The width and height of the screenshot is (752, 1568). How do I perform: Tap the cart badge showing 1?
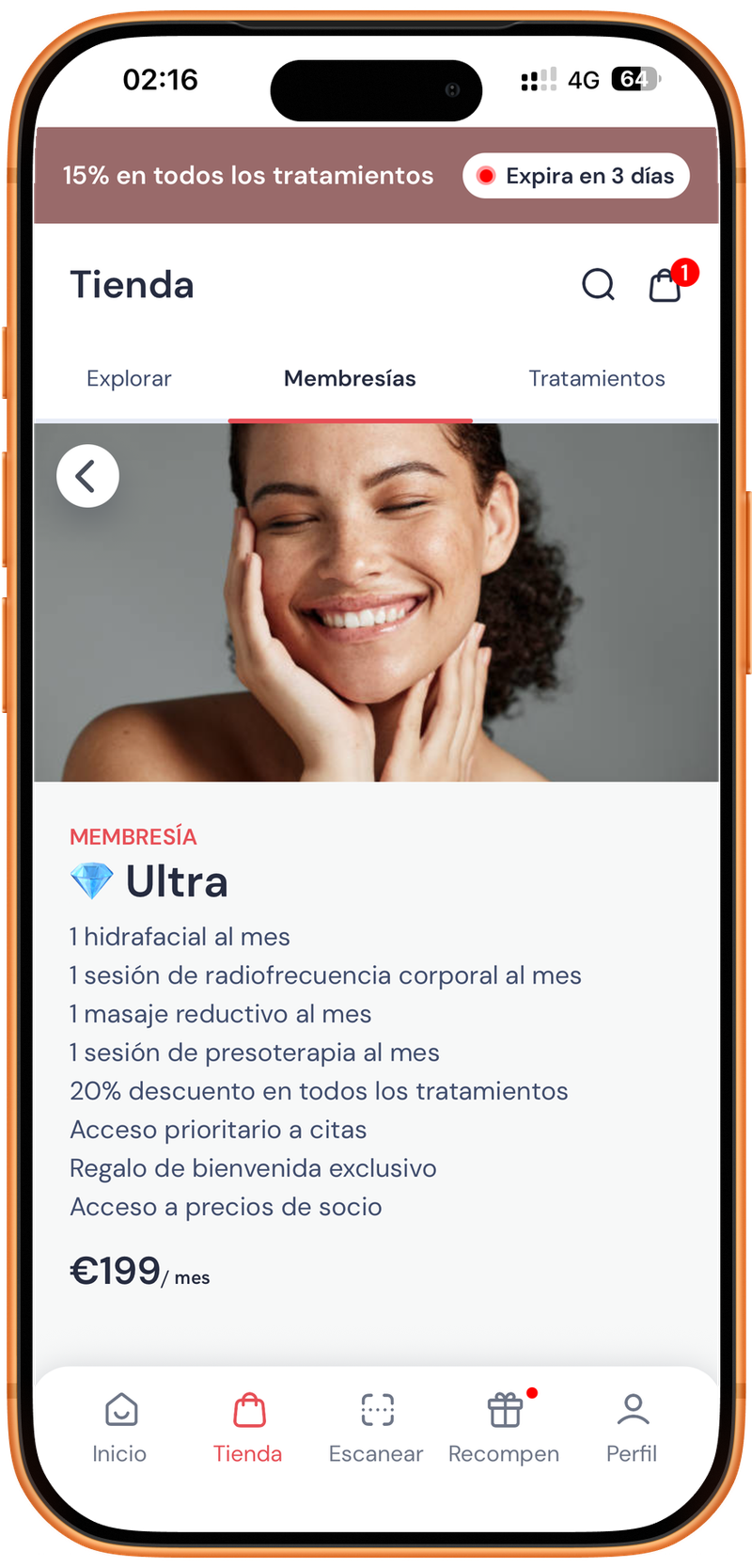click(x=686, y=273)
